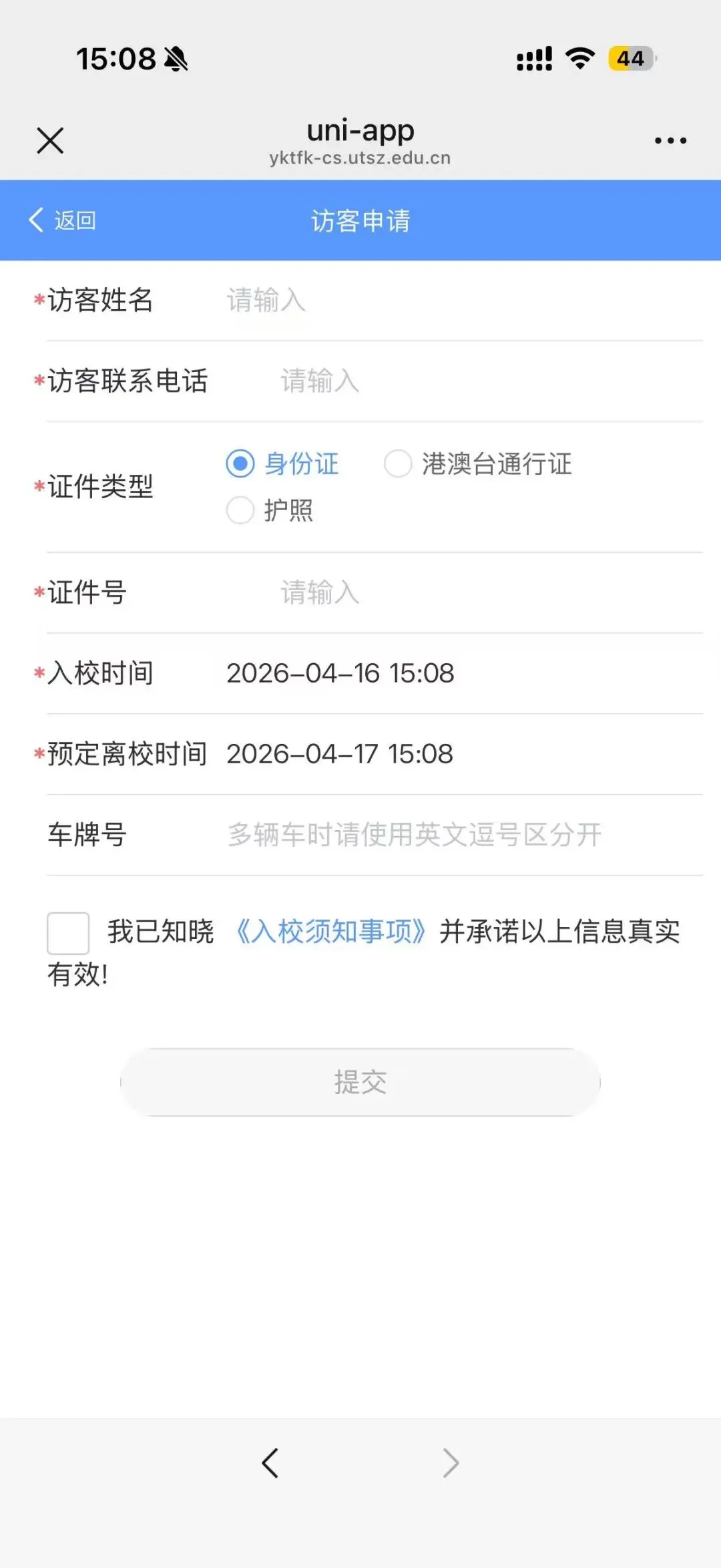The width and height of the screenshot is (721, 1568).
Task: Choose 港澳台通行证 as the ID type
Action: pos(478,463)
